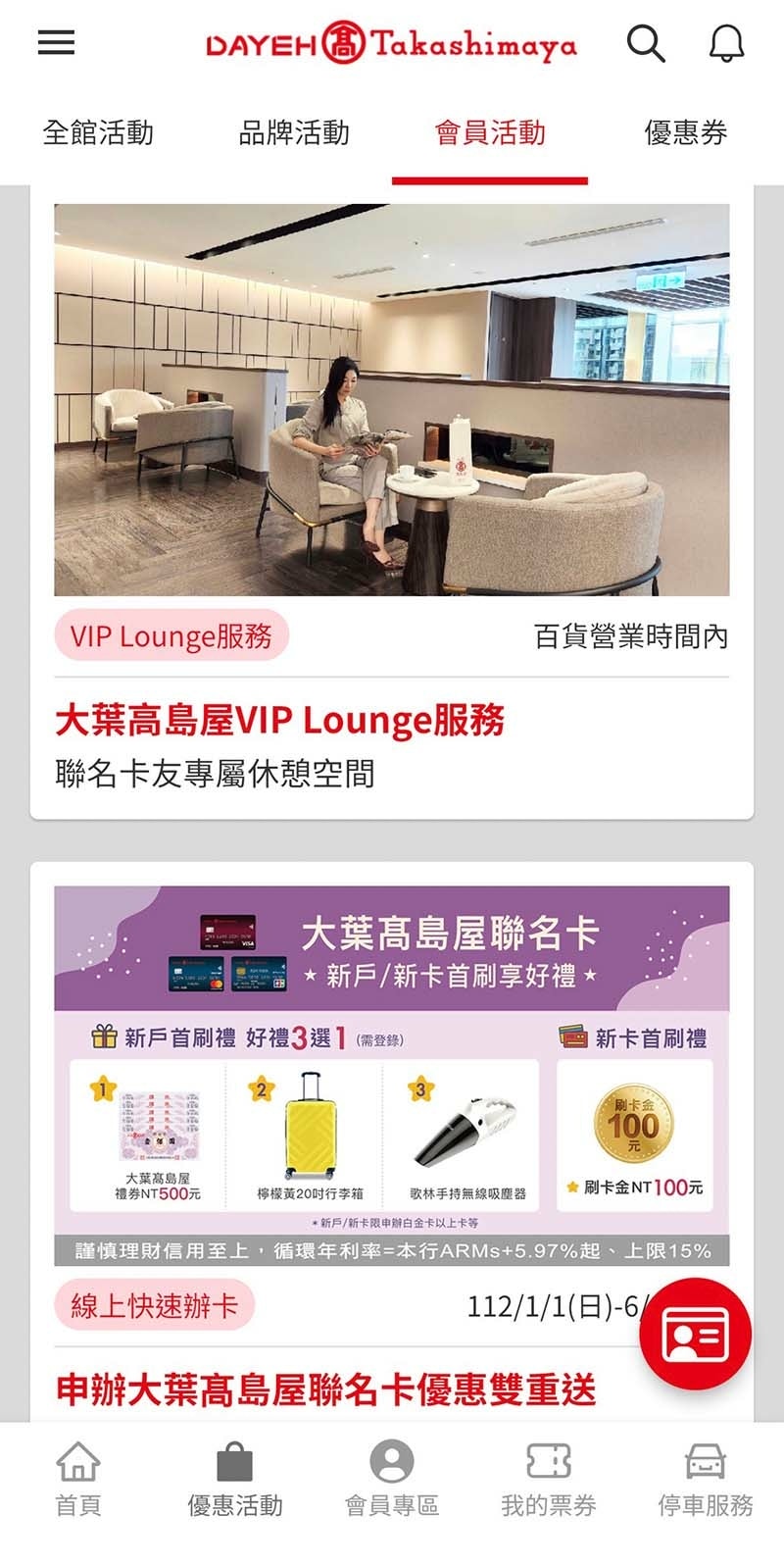Image resolution: width=784 pixels, height=1566 pixels.
Task: Switch to the 品牌活動 tab
Action: (294, 133)
